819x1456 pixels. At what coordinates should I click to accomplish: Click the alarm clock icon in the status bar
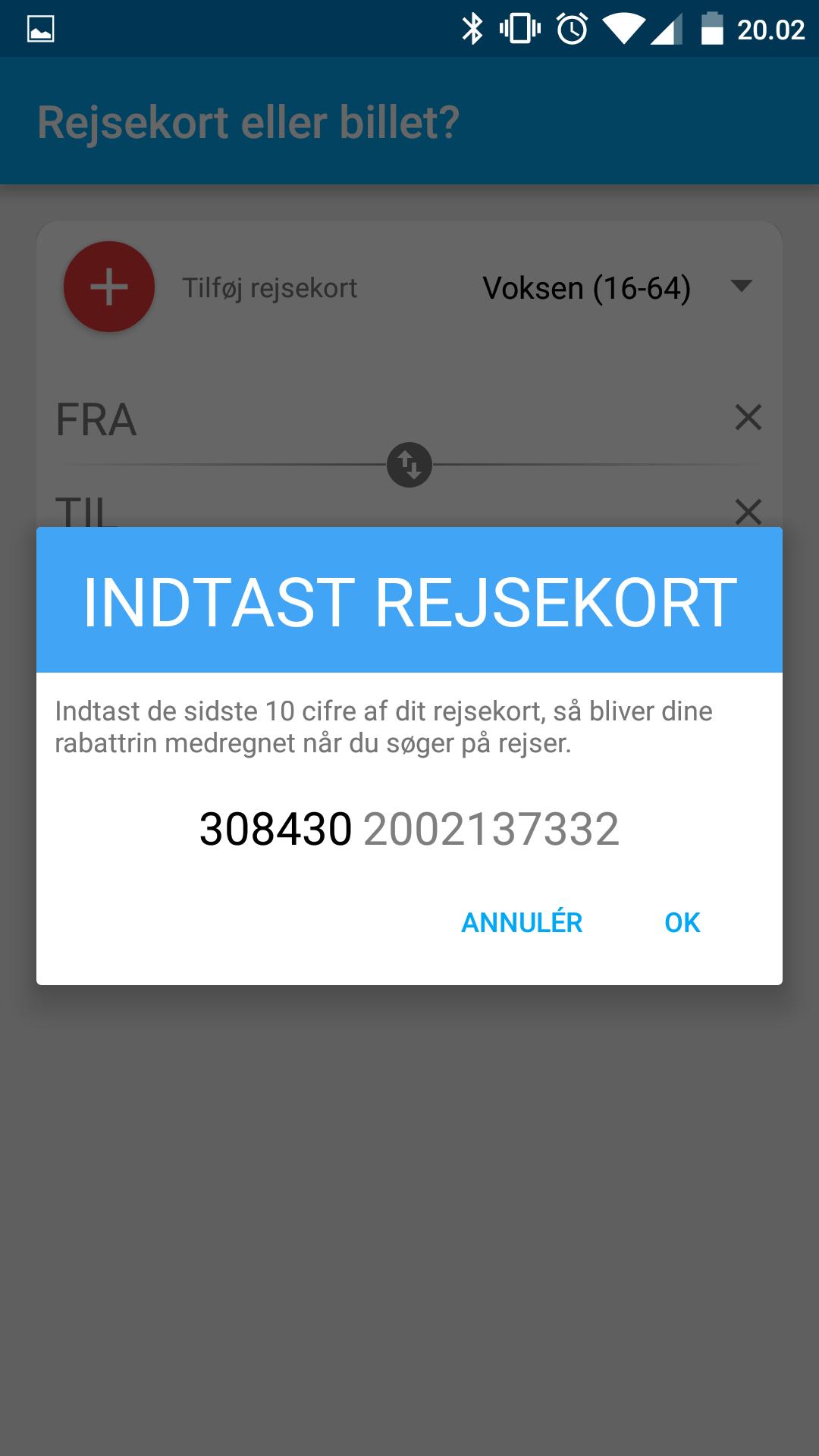click(574, 27)
